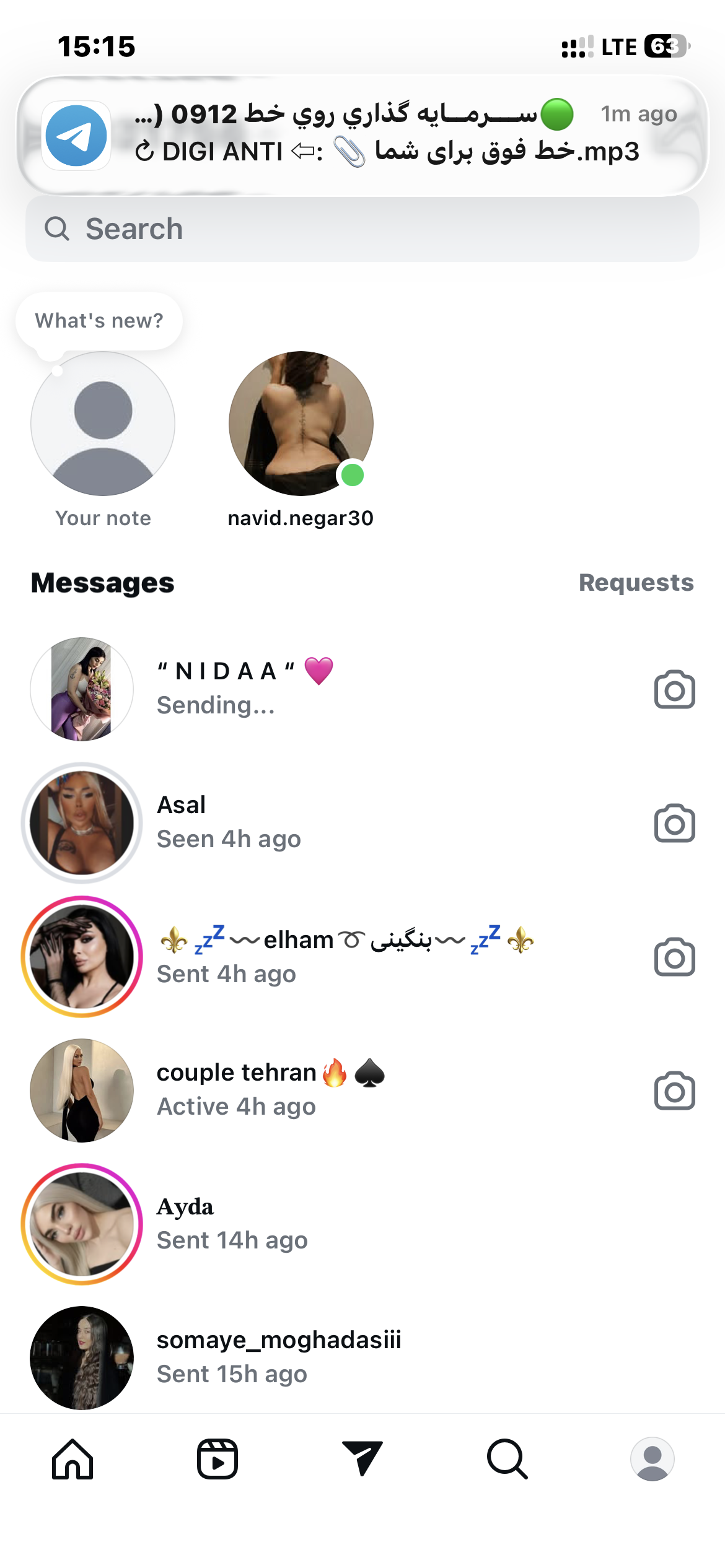Select the direct messages tab

click(362, 1459)
